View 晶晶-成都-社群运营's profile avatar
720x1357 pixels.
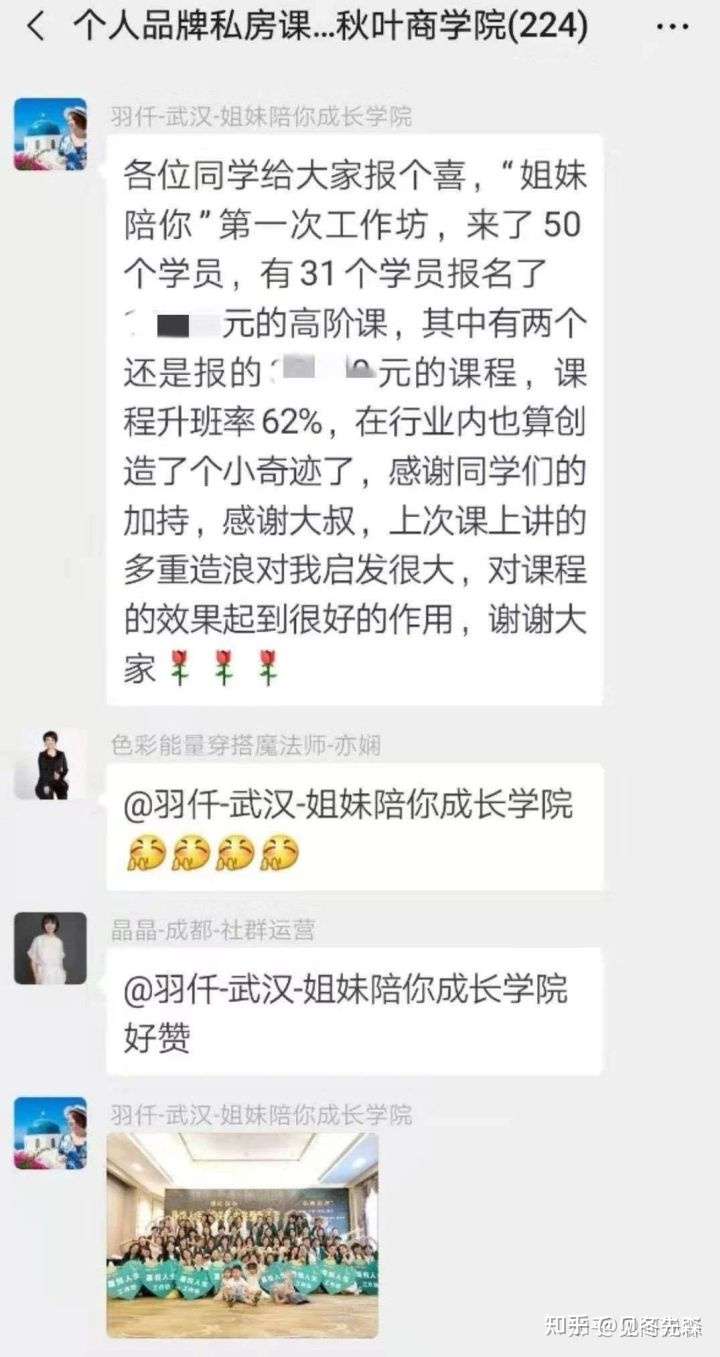point(50,948)
